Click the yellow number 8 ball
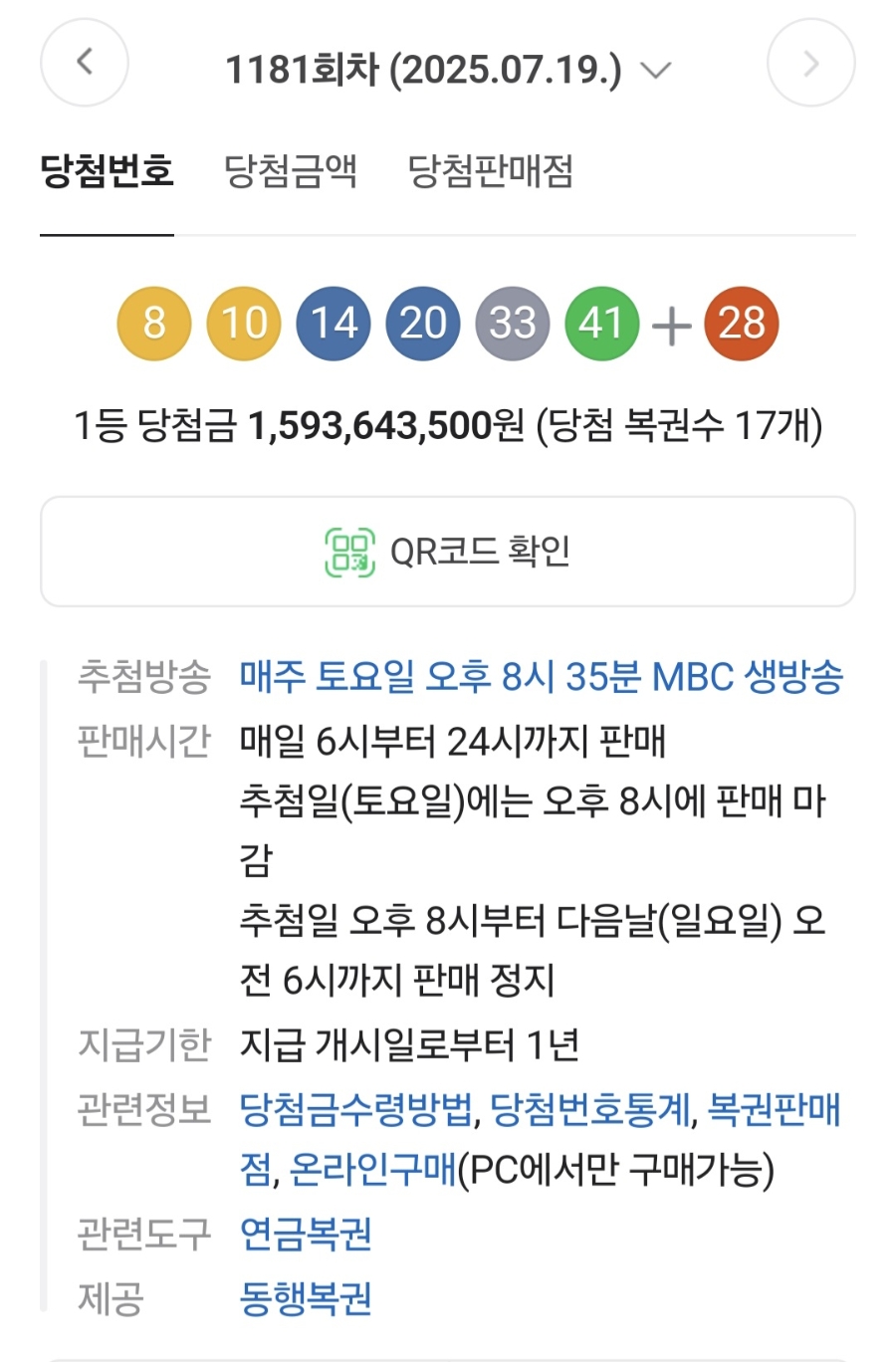The width and height of the screenshot is (896, 1362). click(153, 322)
